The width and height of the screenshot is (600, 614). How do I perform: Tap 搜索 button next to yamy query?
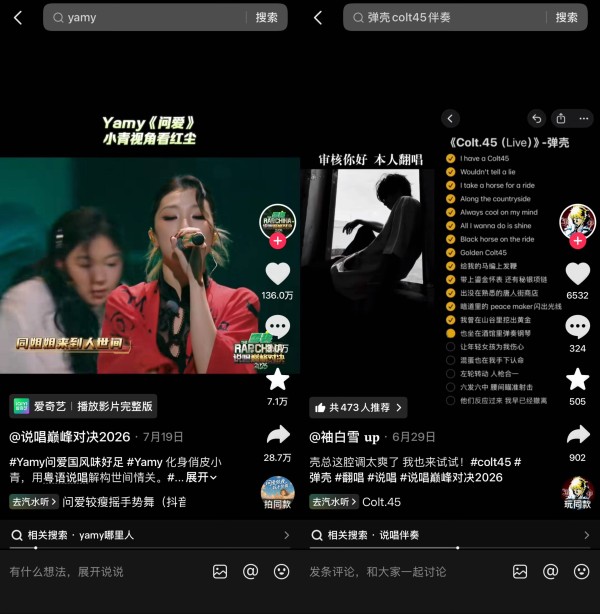pos(266,18)
